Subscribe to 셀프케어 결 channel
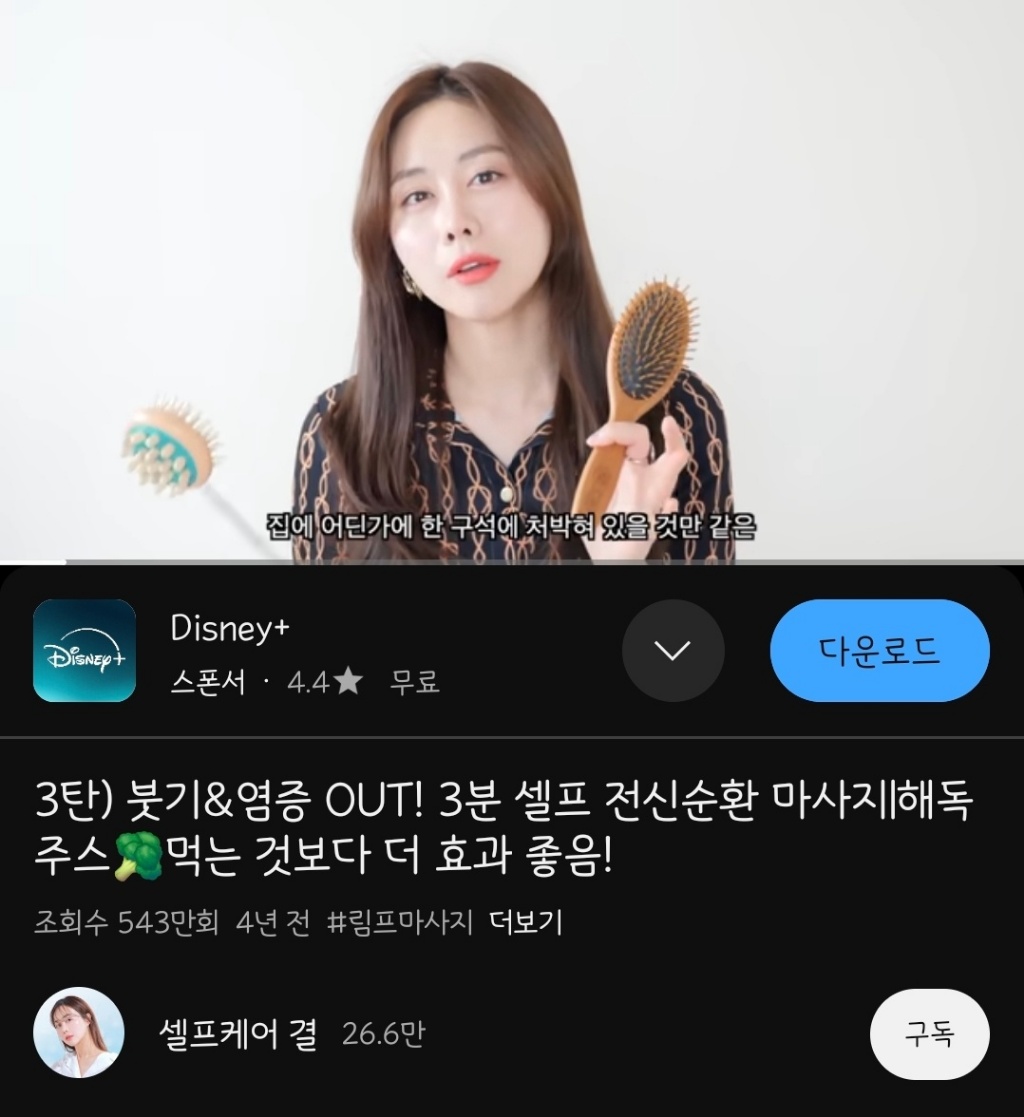Viewport: 1024px width, 1117px height. coord(929,1034)
